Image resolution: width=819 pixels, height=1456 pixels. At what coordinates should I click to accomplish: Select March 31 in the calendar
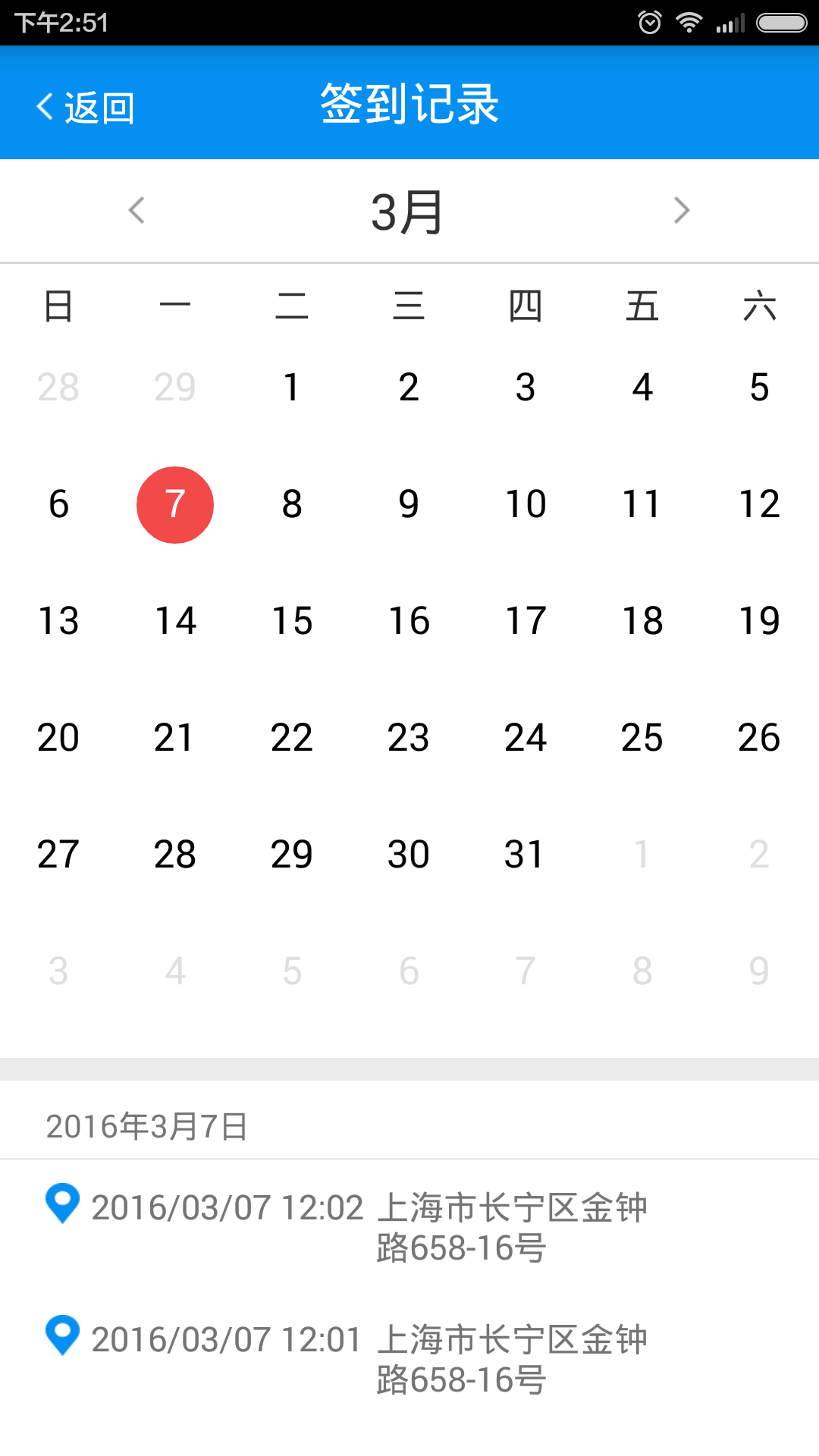pos(526,855)
